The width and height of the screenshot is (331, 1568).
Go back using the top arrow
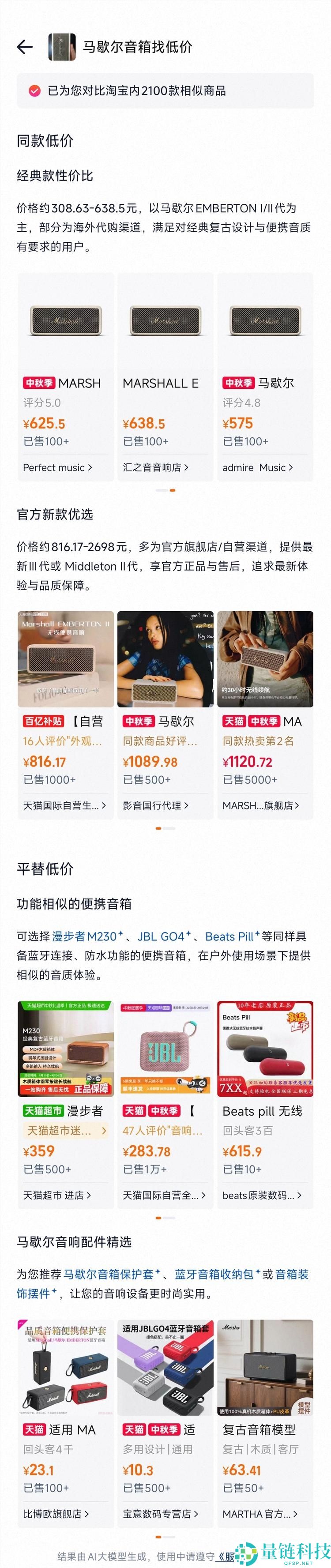point(25,47)
